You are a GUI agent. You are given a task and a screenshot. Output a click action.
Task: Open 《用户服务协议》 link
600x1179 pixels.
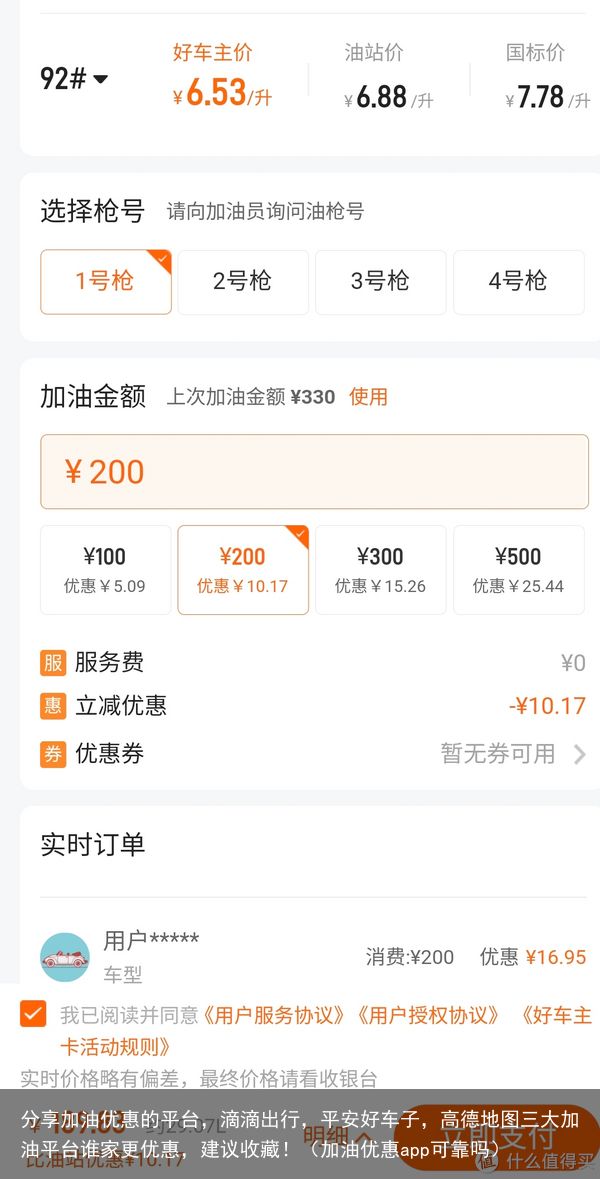[274, 1016]
